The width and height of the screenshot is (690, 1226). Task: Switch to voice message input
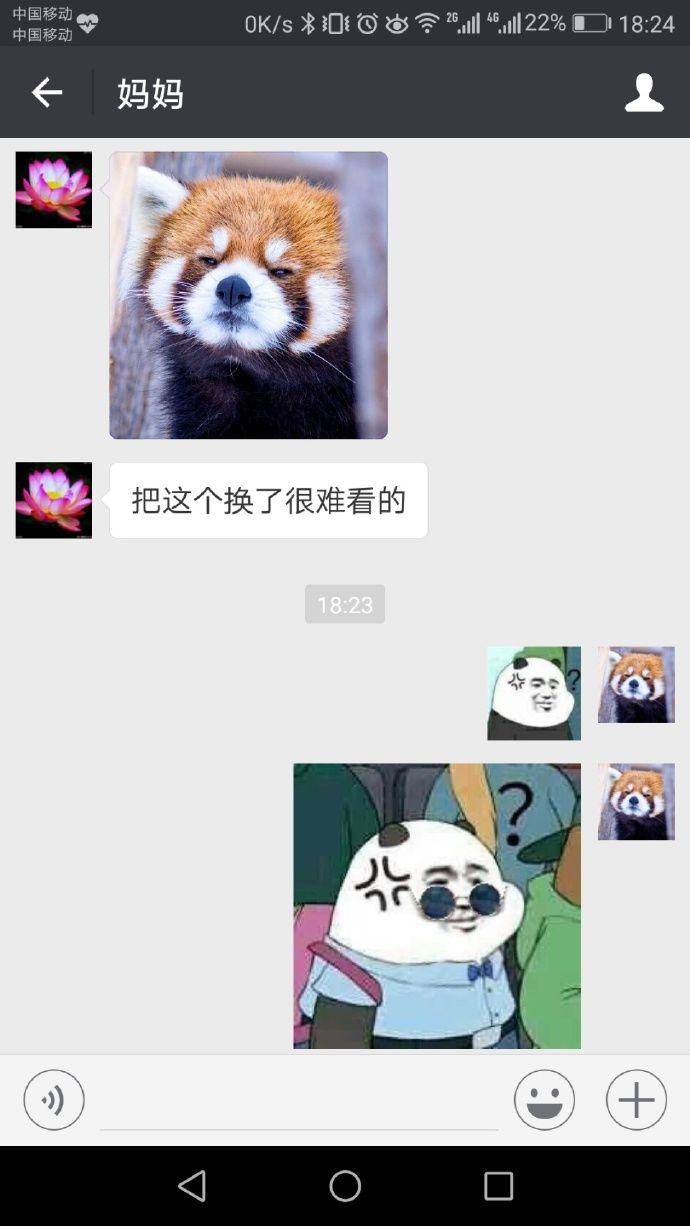[x=54, y=1100]
